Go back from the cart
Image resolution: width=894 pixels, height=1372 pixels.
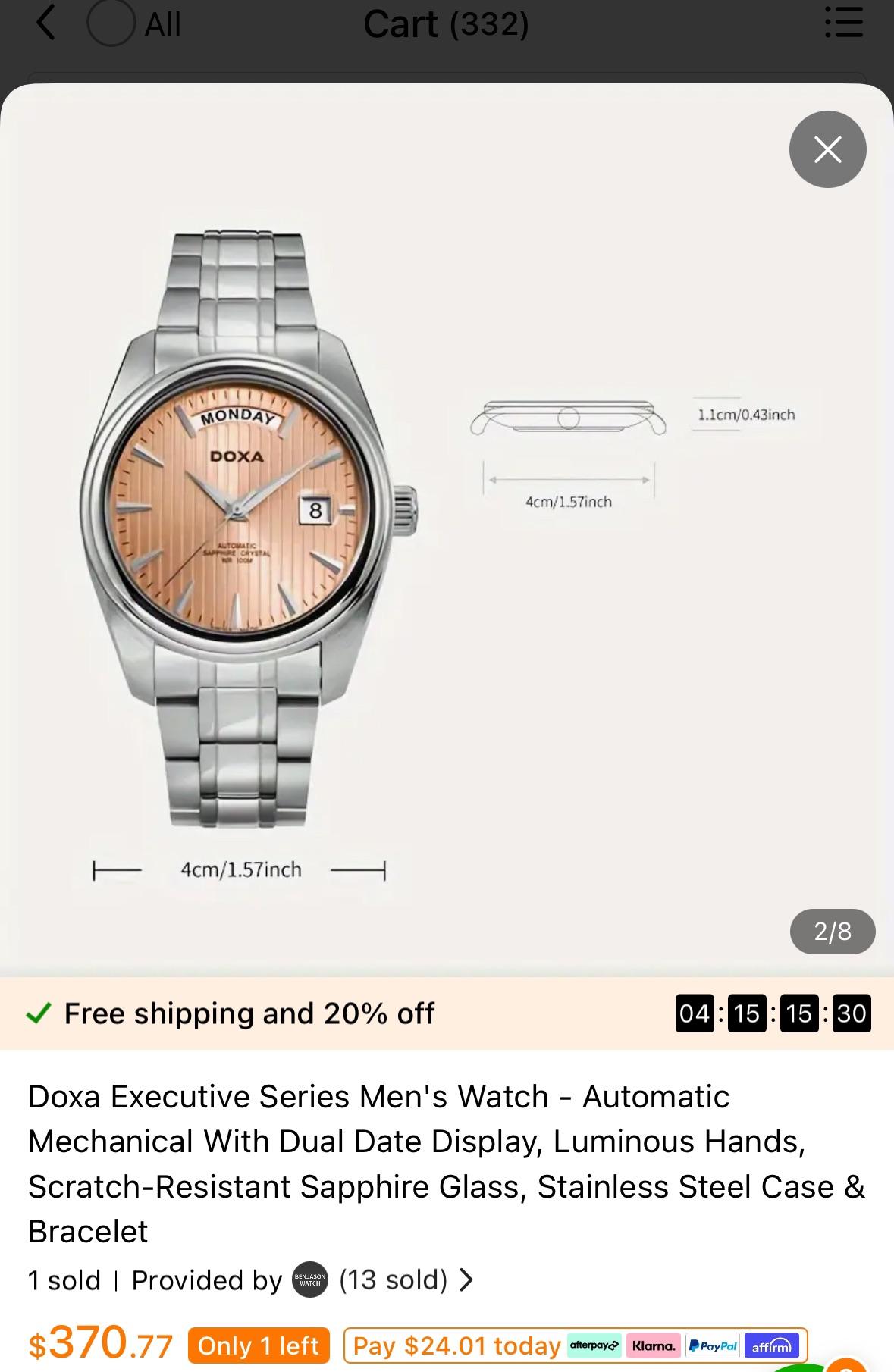tap(45, 23)
